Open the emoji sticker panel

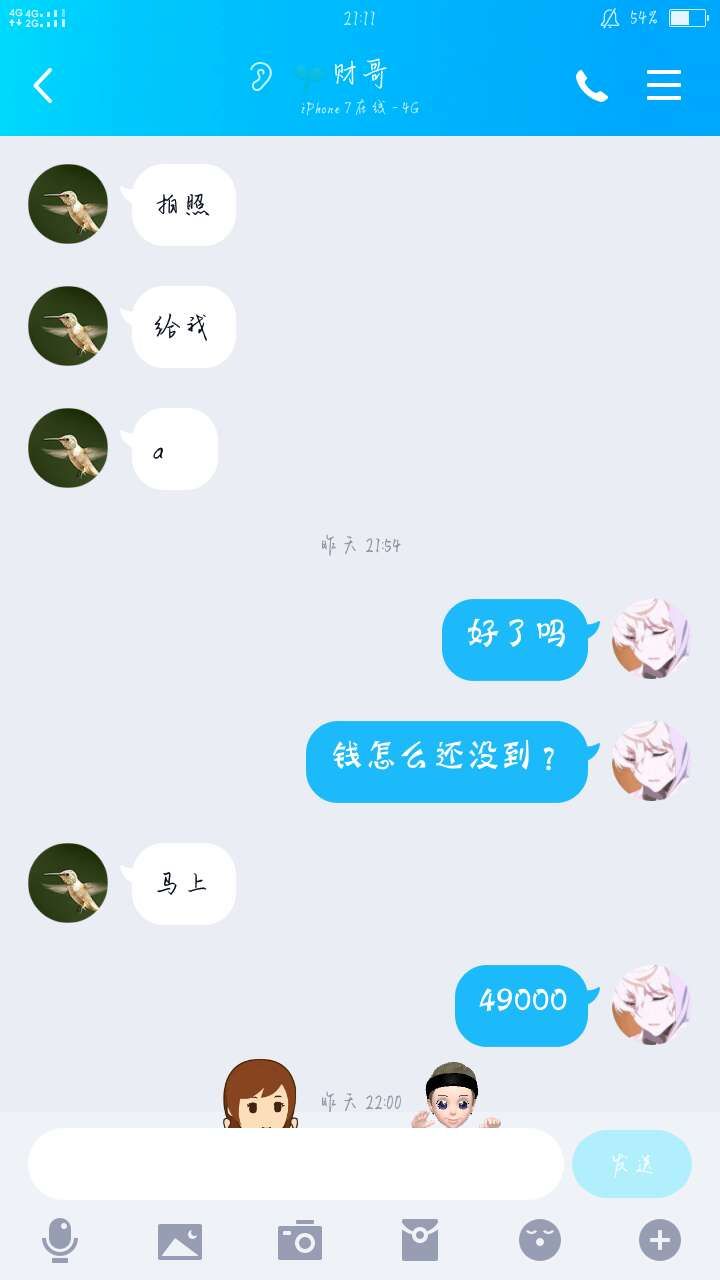(x=540, y=1241)
